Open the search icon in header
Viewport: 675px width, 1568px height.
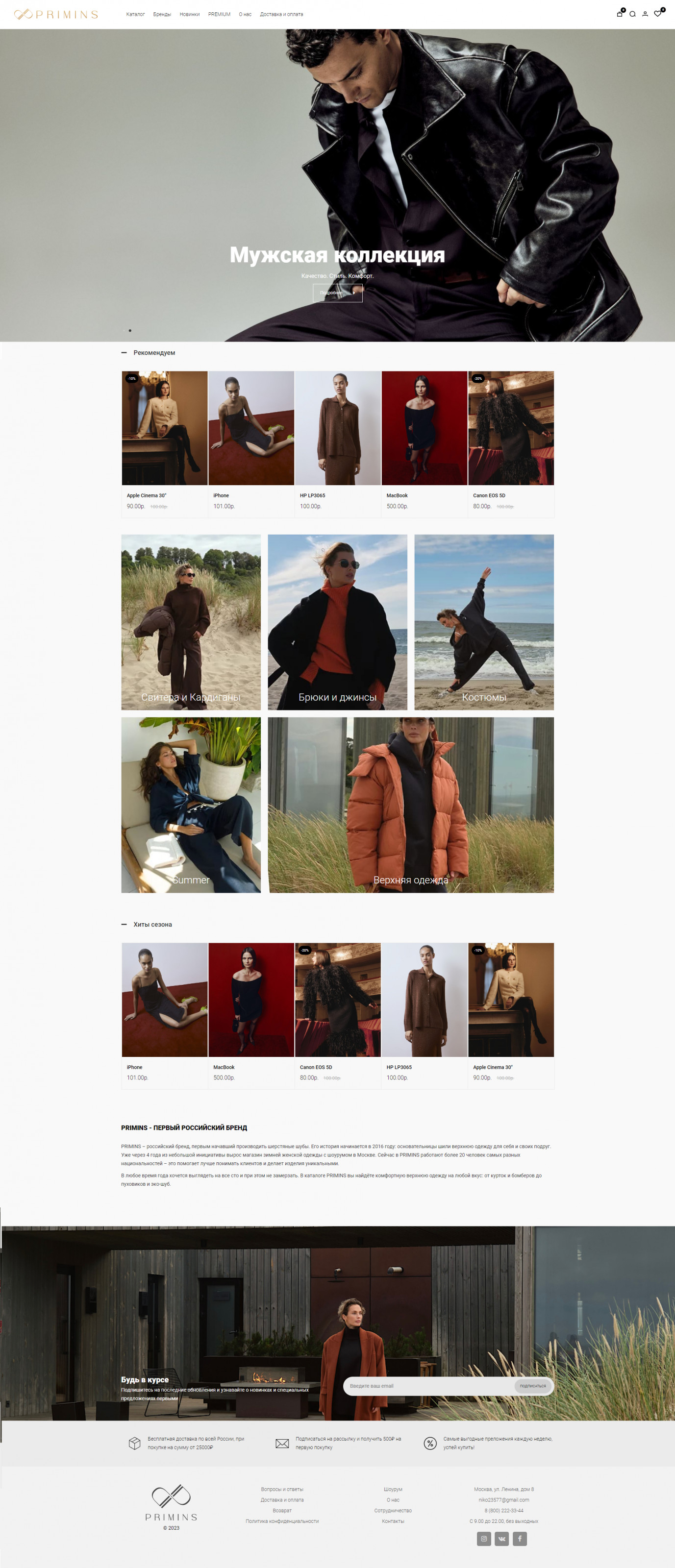click(632, 14)
